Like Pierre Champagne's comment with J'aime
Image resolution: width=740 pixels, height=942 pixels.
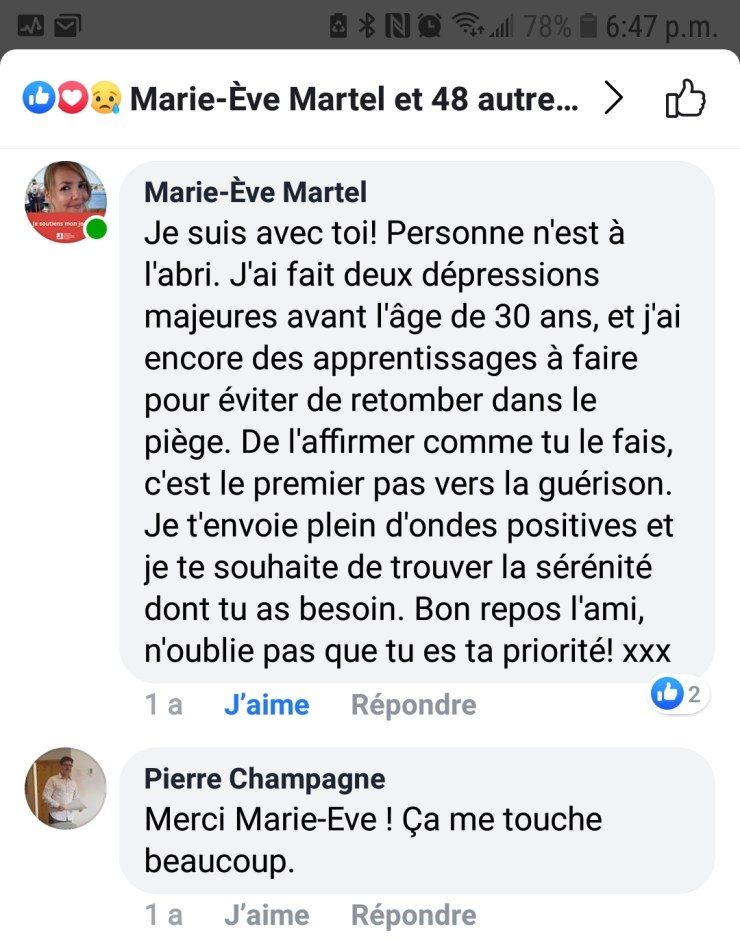(x=266, y=915)
